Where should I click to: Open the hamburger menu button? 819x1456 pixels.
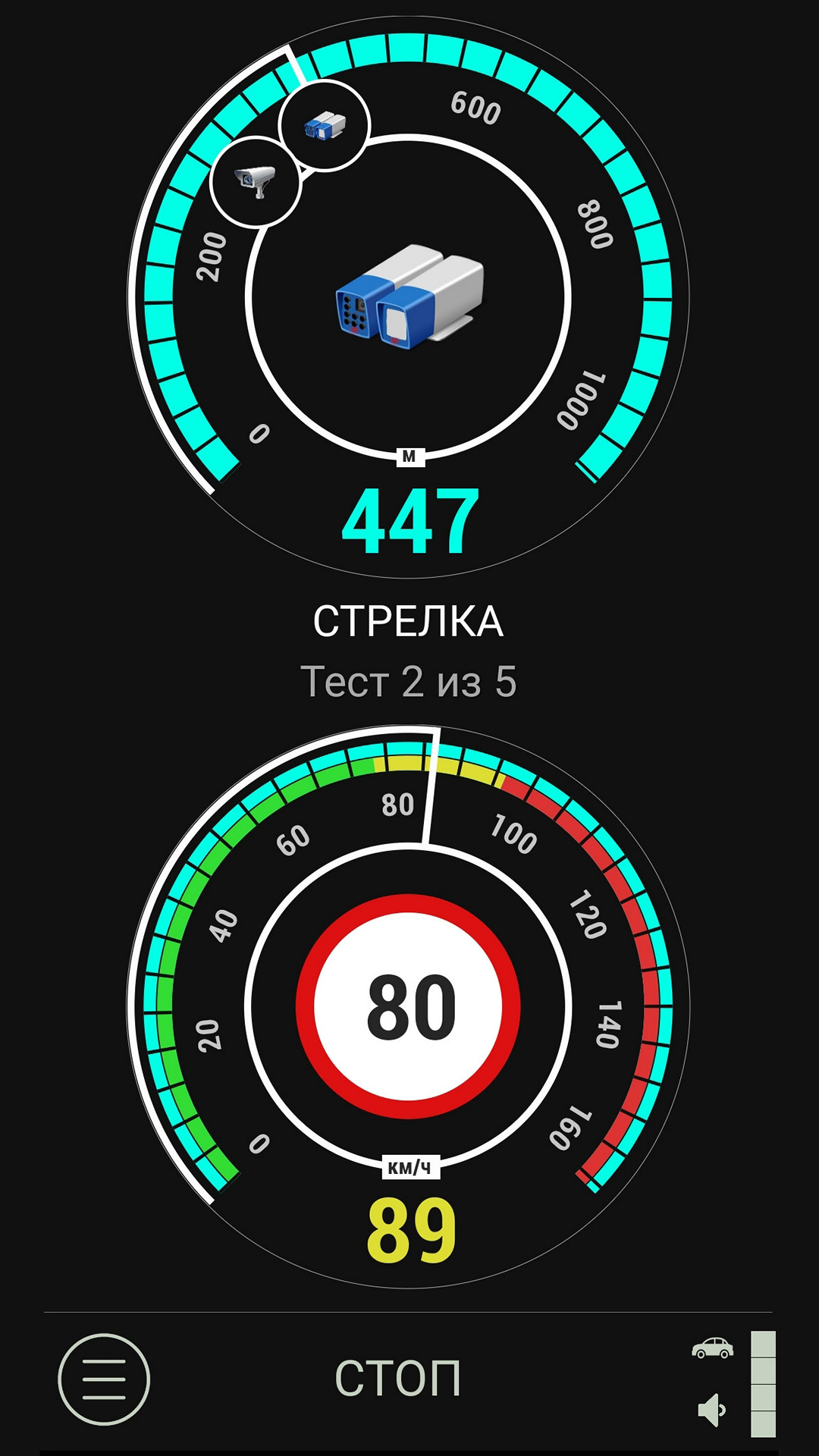click(x=104, y=1379)
